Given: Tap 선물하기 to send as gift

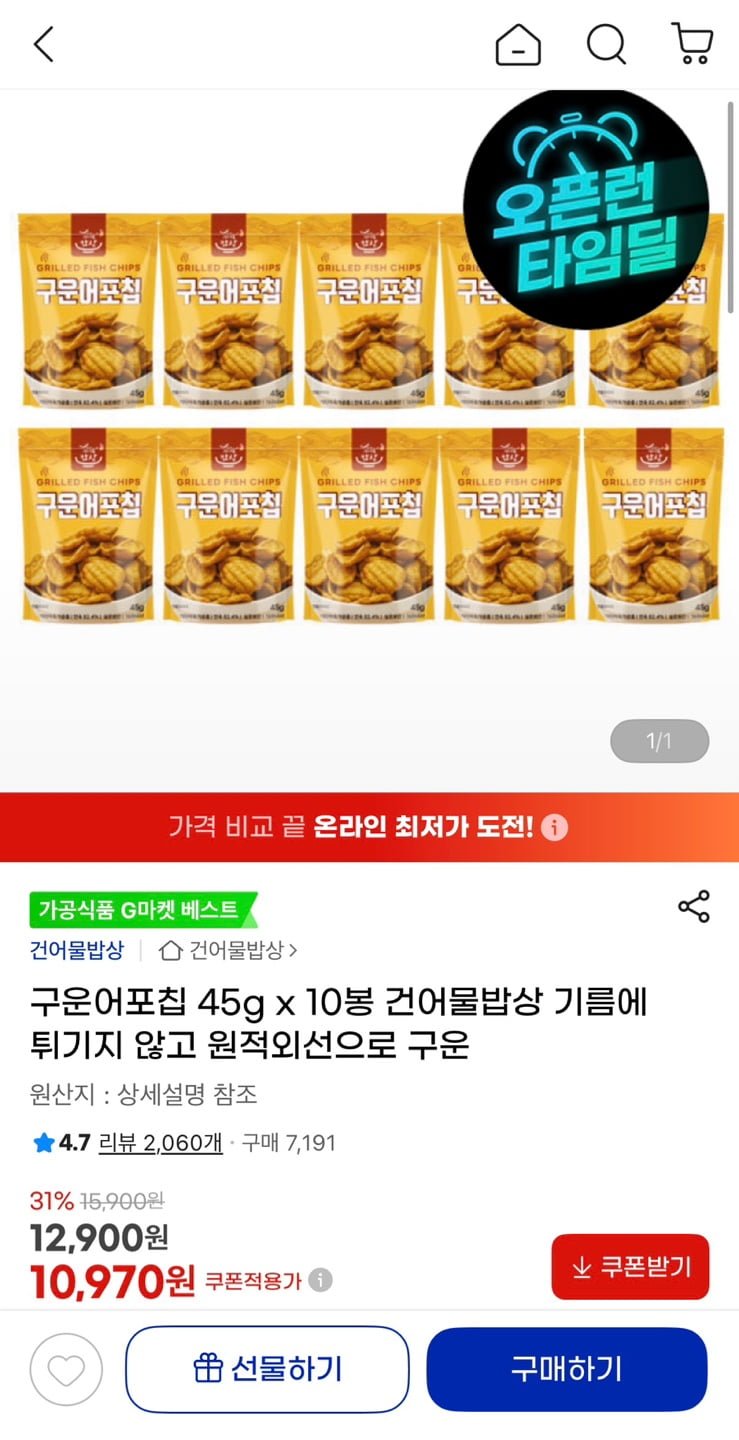Looking at the screenshot, I should 267,1369.
